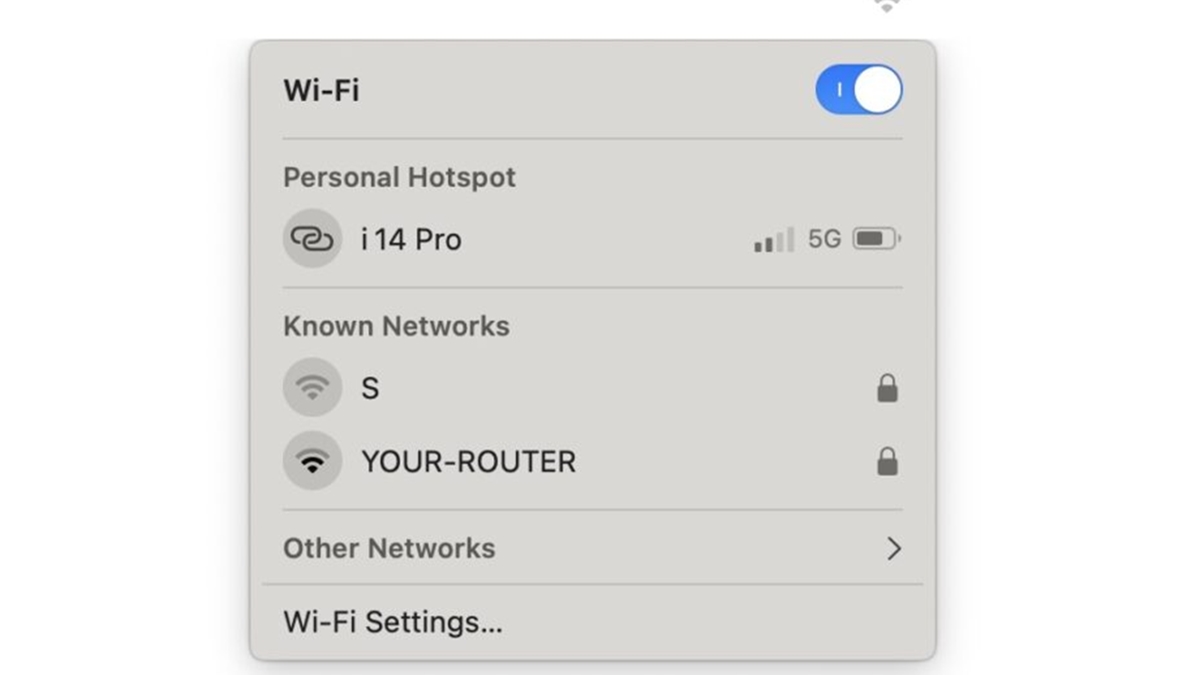1200x675 pixels.
Task: Select the YOUR-ROUTER network
Action: 468,462
